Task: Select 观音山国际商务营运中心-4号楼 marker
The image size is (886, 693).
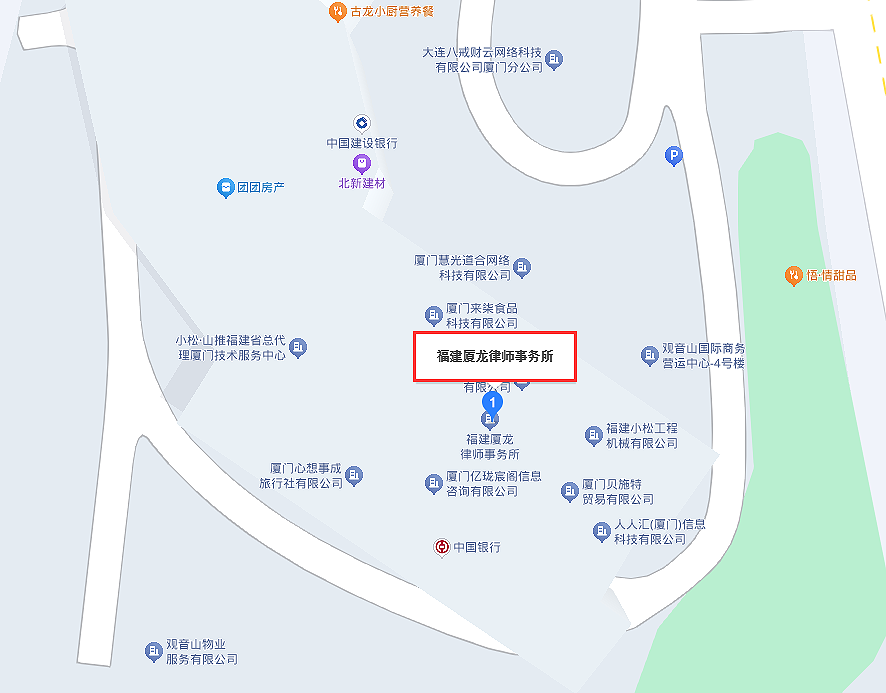Action: coord(650,355)
